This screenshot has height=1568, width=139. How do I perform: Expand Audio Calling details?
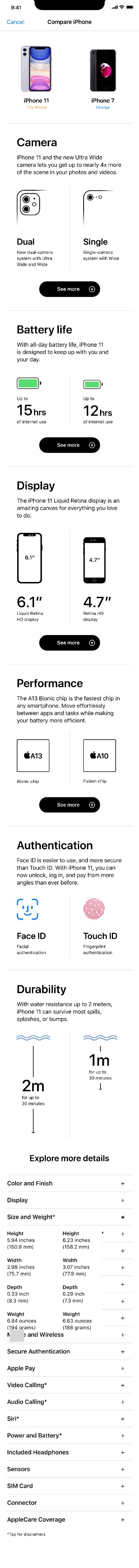(x=69, y=1402)
